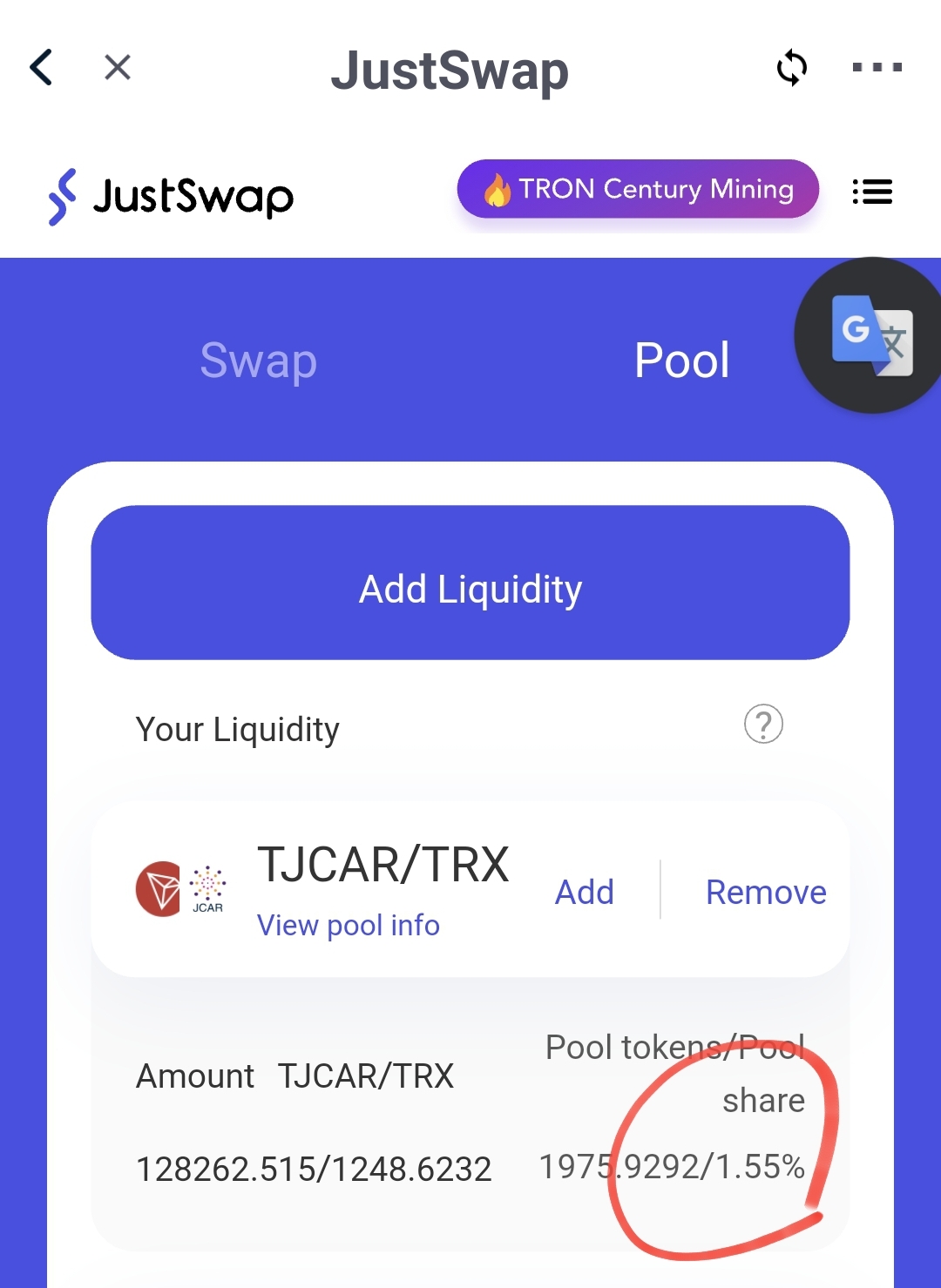Go back using the arrow icon
Viewport: 941px width, 1288px height.
click(x=41, y=67)
